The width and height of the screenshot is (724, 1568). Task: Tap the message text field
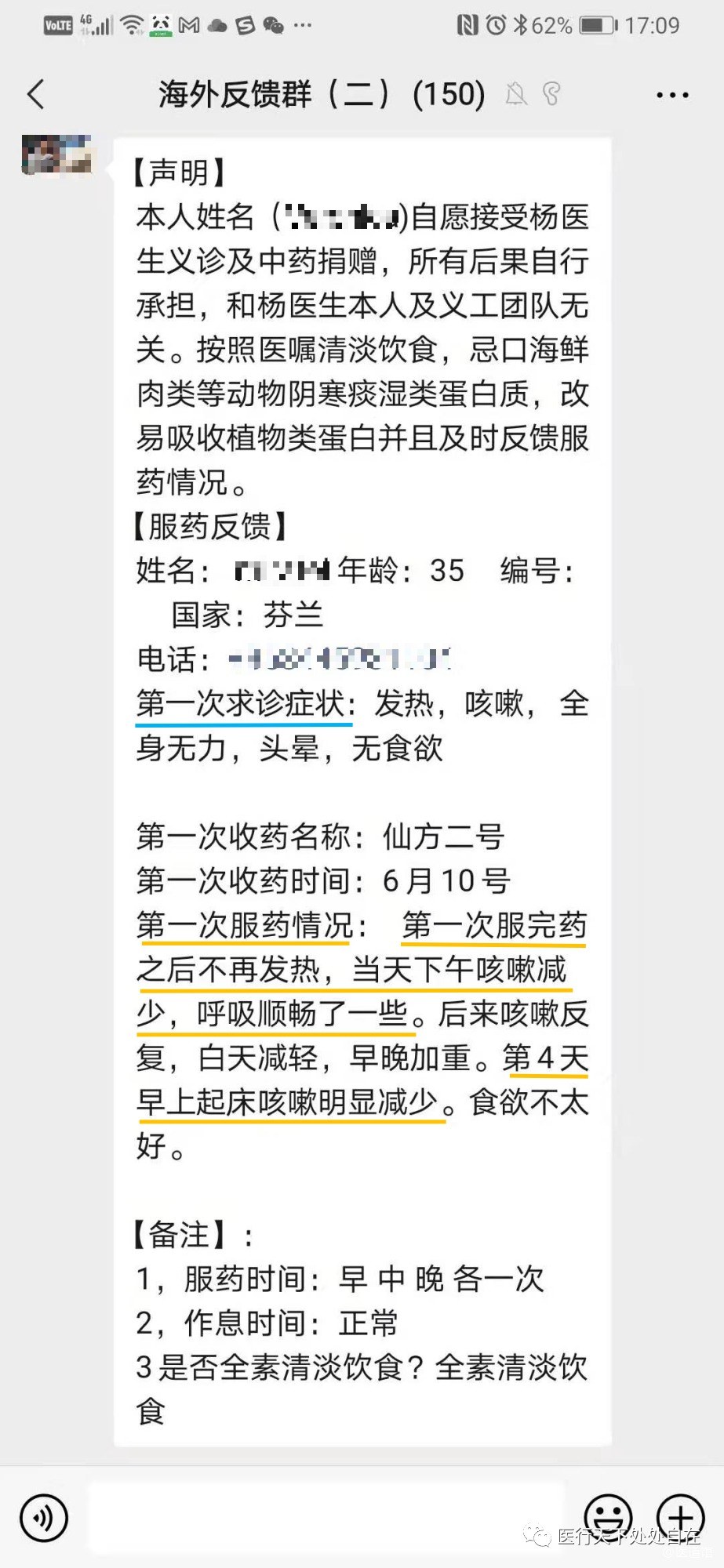pos(326,1518)
